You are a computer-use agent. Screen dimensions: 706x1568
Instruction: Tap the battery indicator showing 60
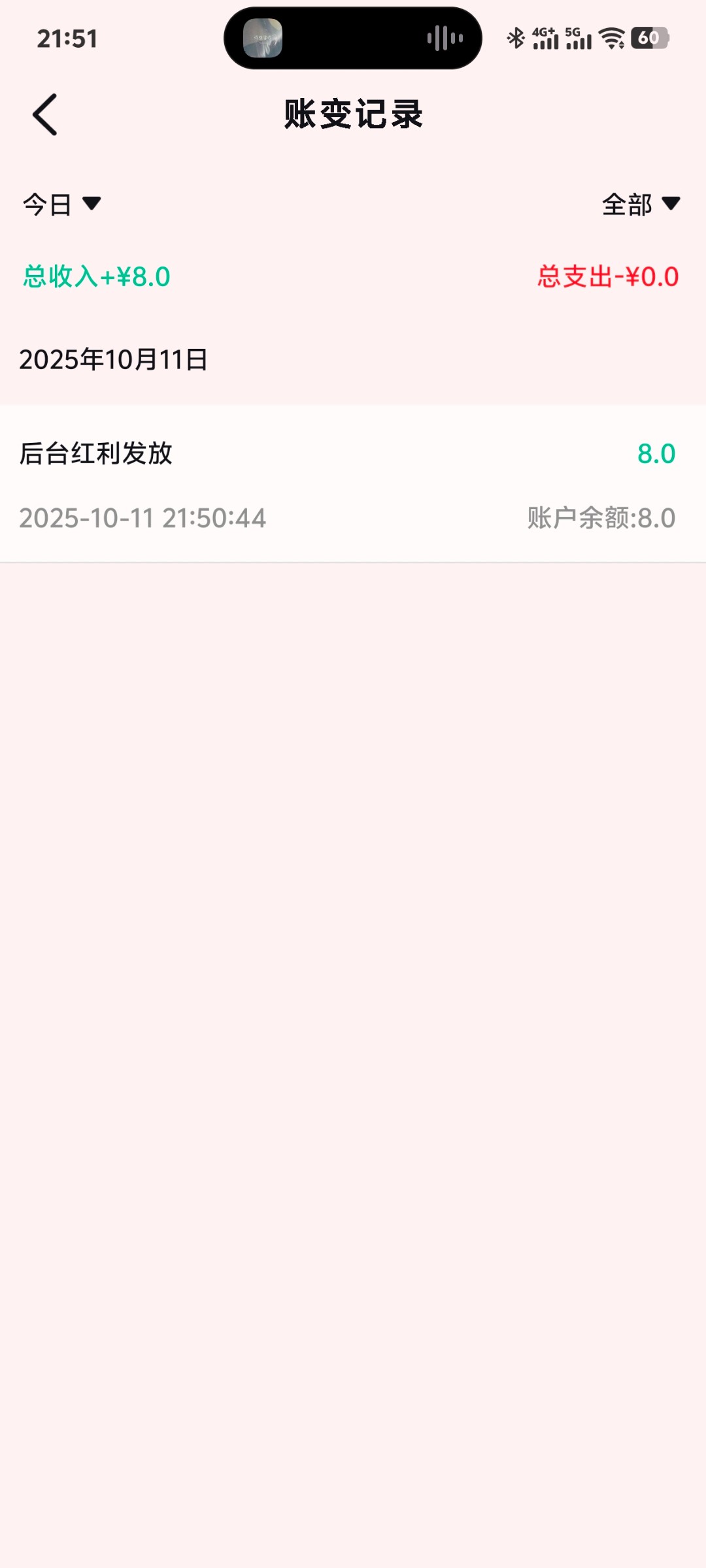649,39
